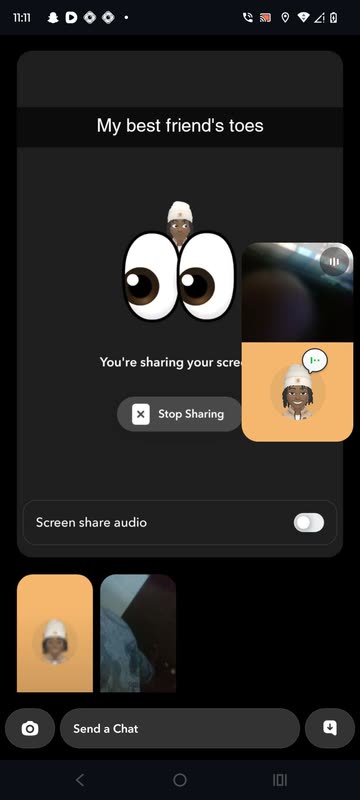
Task: Open the sticker button next to chat field
Action: click(x=330, y=728)
